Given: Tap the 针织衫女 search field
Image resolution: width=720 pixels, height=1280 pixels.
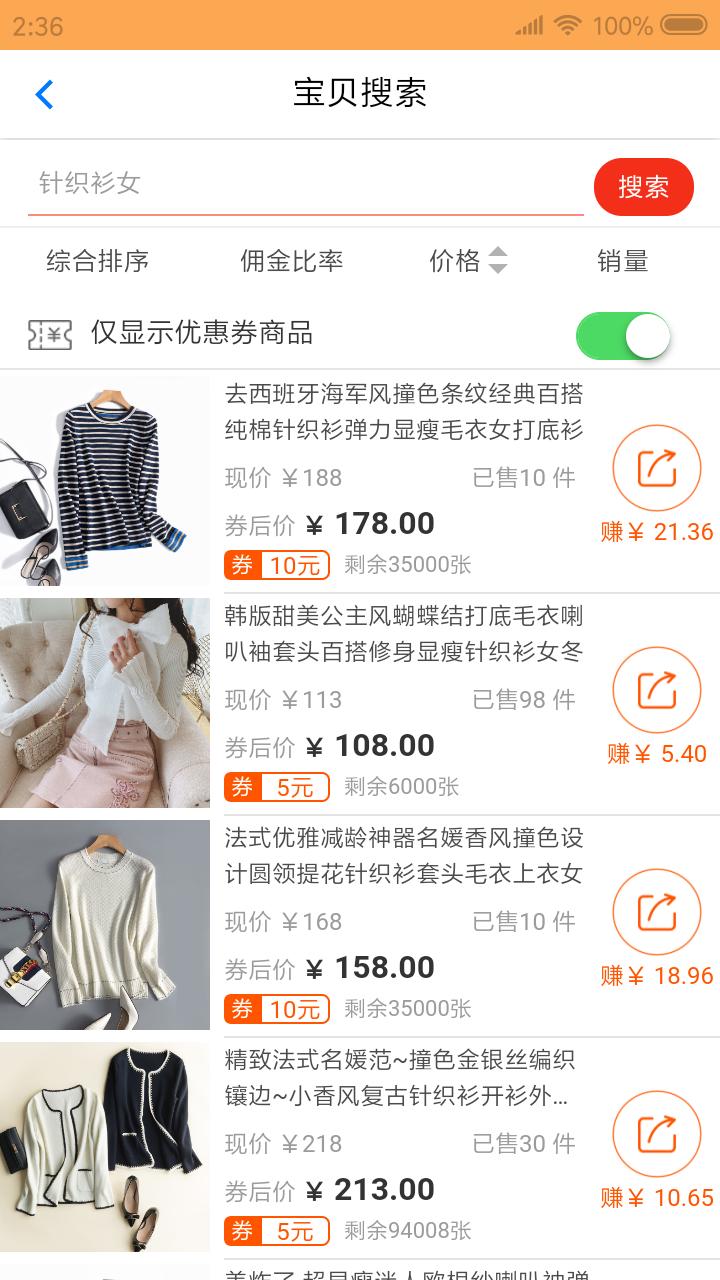Looking at the screenshot, I should tap(305, 184).
